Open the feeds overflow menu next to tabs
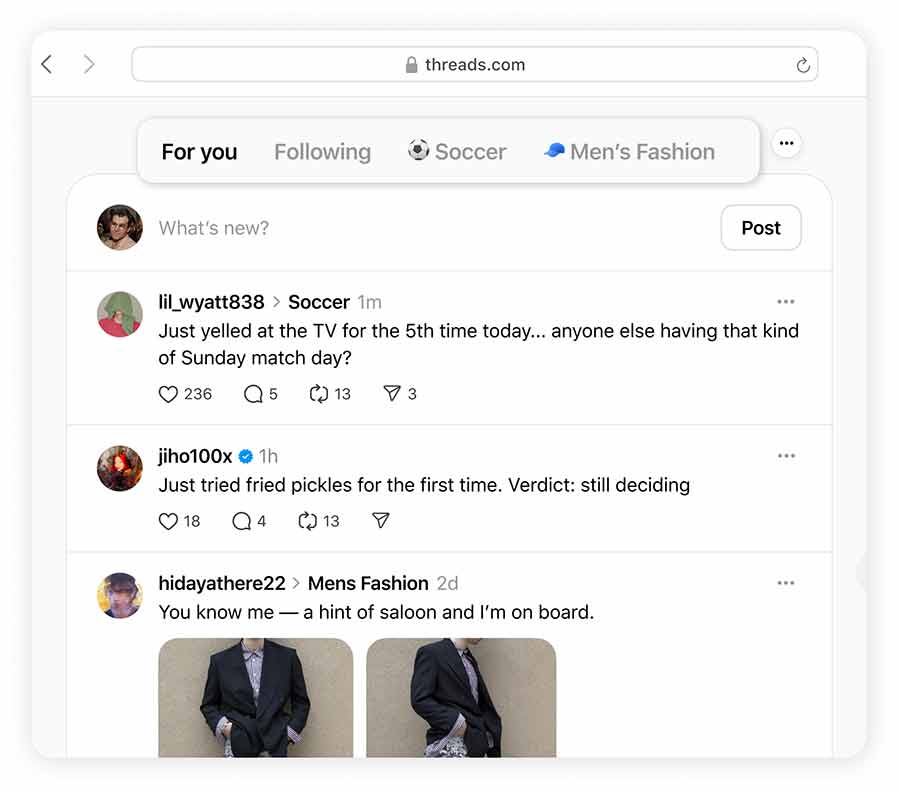The height and width of the screenshot is (792, 900). (x=787, y=144)
